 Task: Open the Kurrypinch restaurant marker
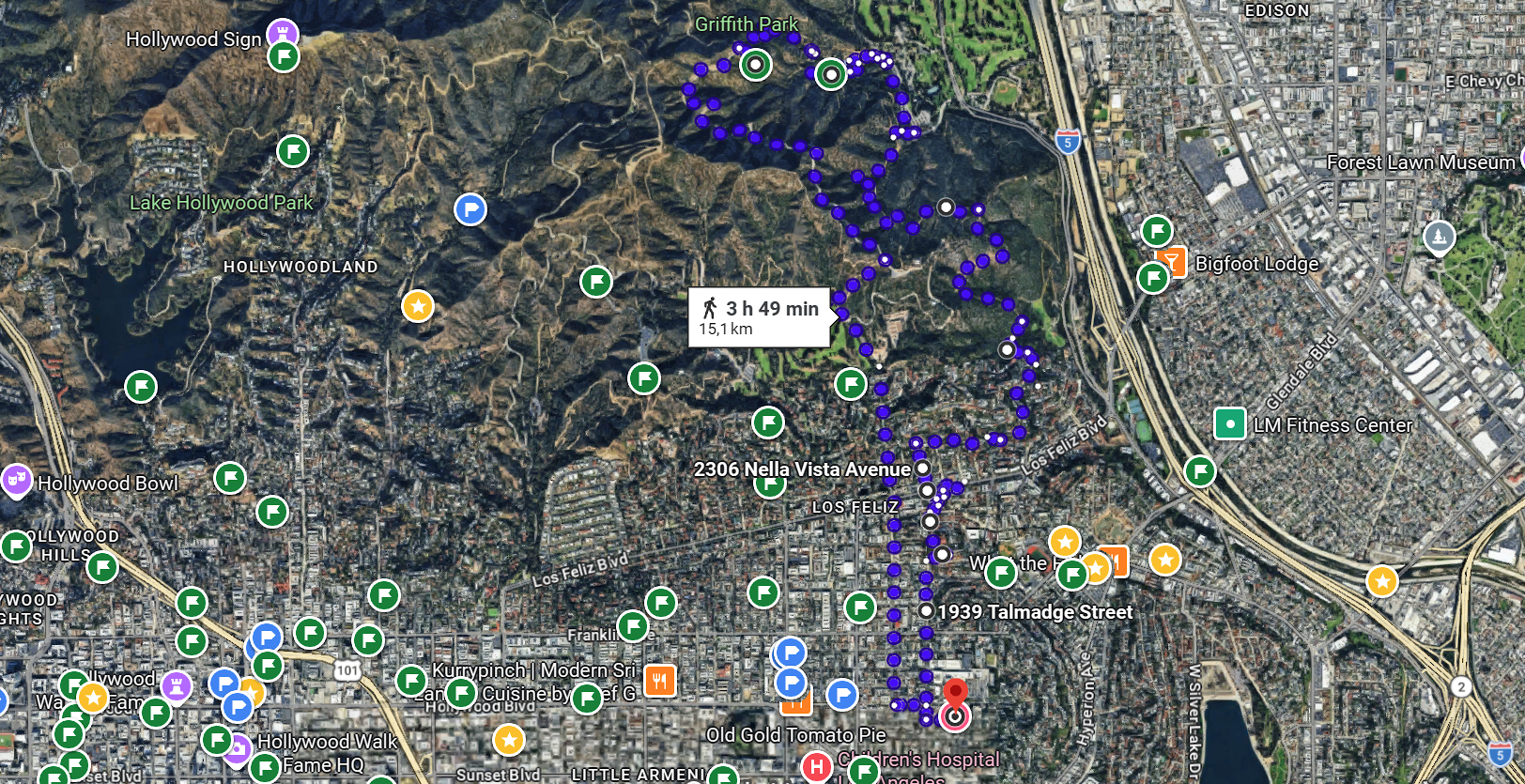pos(659,679)
